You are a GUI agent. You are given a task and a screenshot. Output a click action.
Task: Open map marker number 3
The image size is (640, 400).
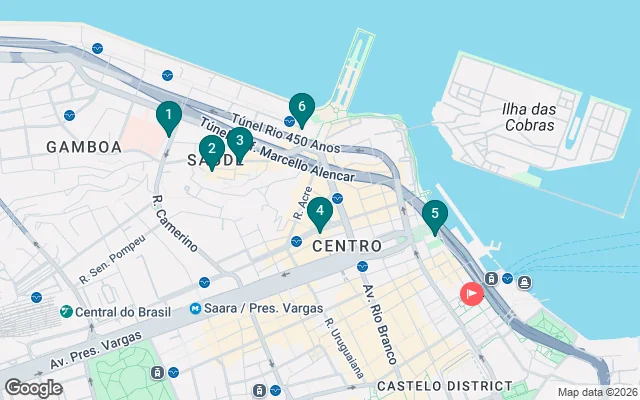[238, 141]
